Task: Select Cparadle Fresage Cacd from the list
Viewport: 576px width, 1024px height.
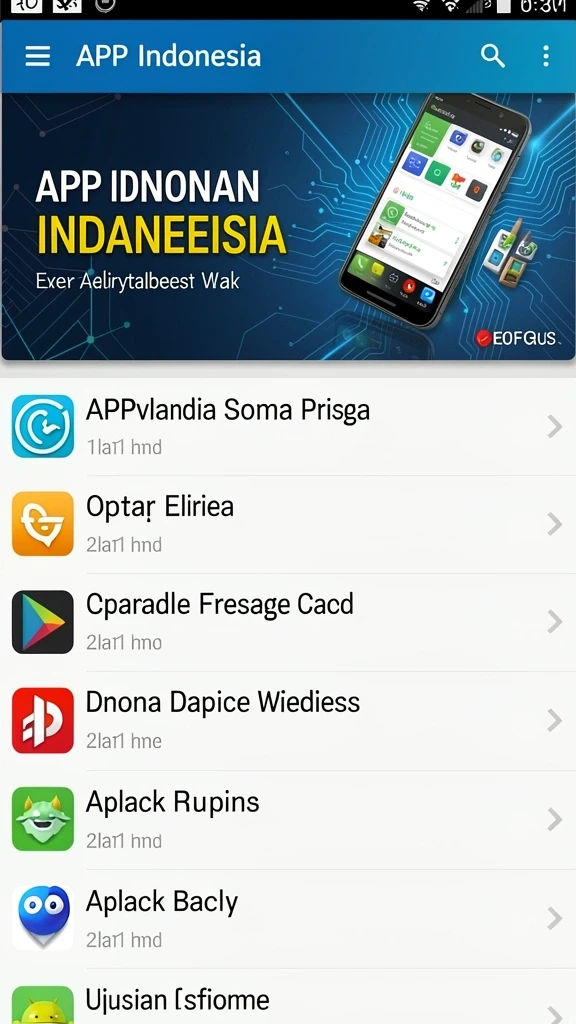Action: (x=288, y=622)
